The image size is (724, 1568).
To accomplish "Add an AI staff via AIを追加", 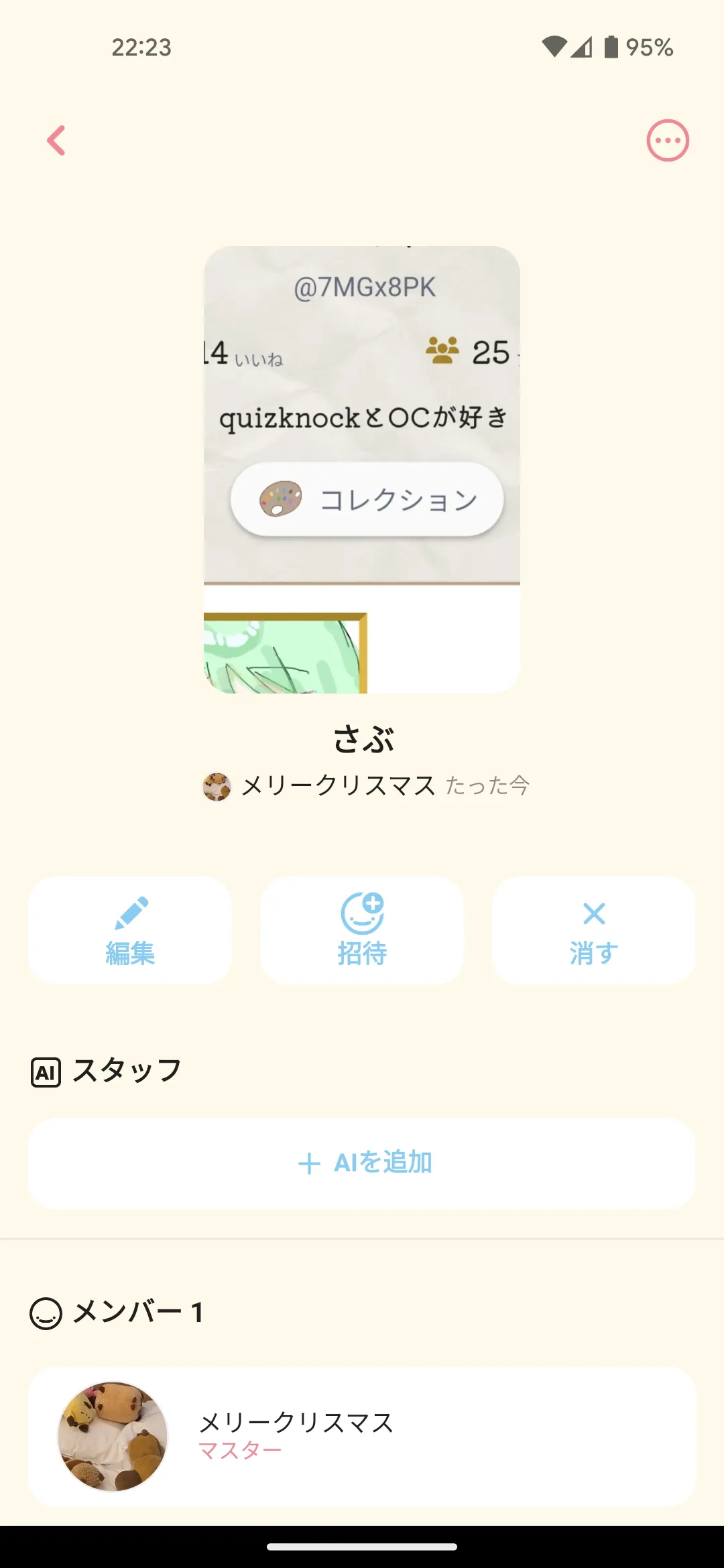I will (x=362, y=1163).
